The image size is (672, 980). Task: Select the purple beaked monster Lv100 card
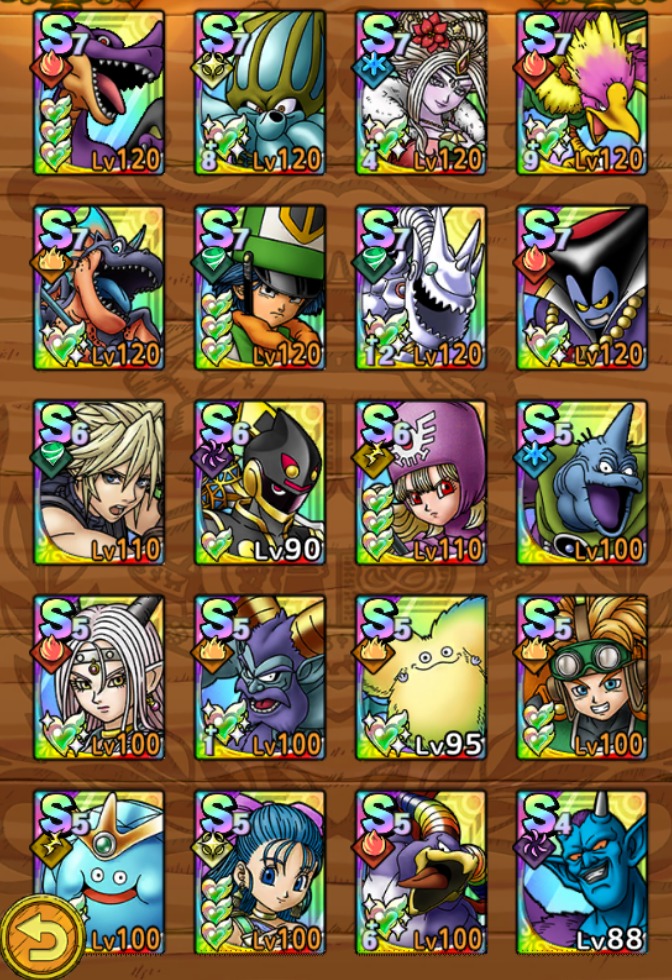tap(421, 872)
